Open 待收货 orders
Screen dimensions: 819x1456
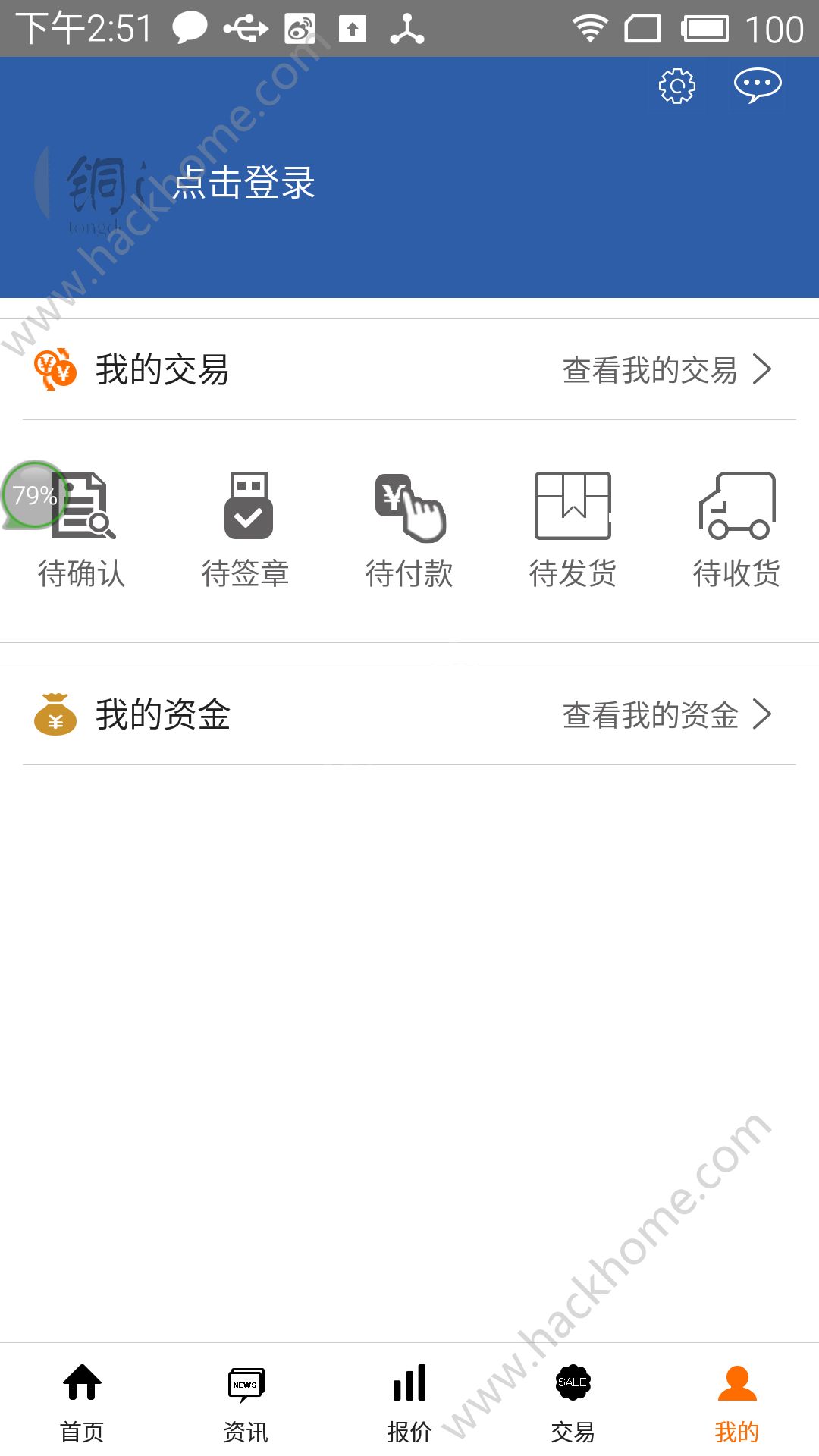click(736, 529)
